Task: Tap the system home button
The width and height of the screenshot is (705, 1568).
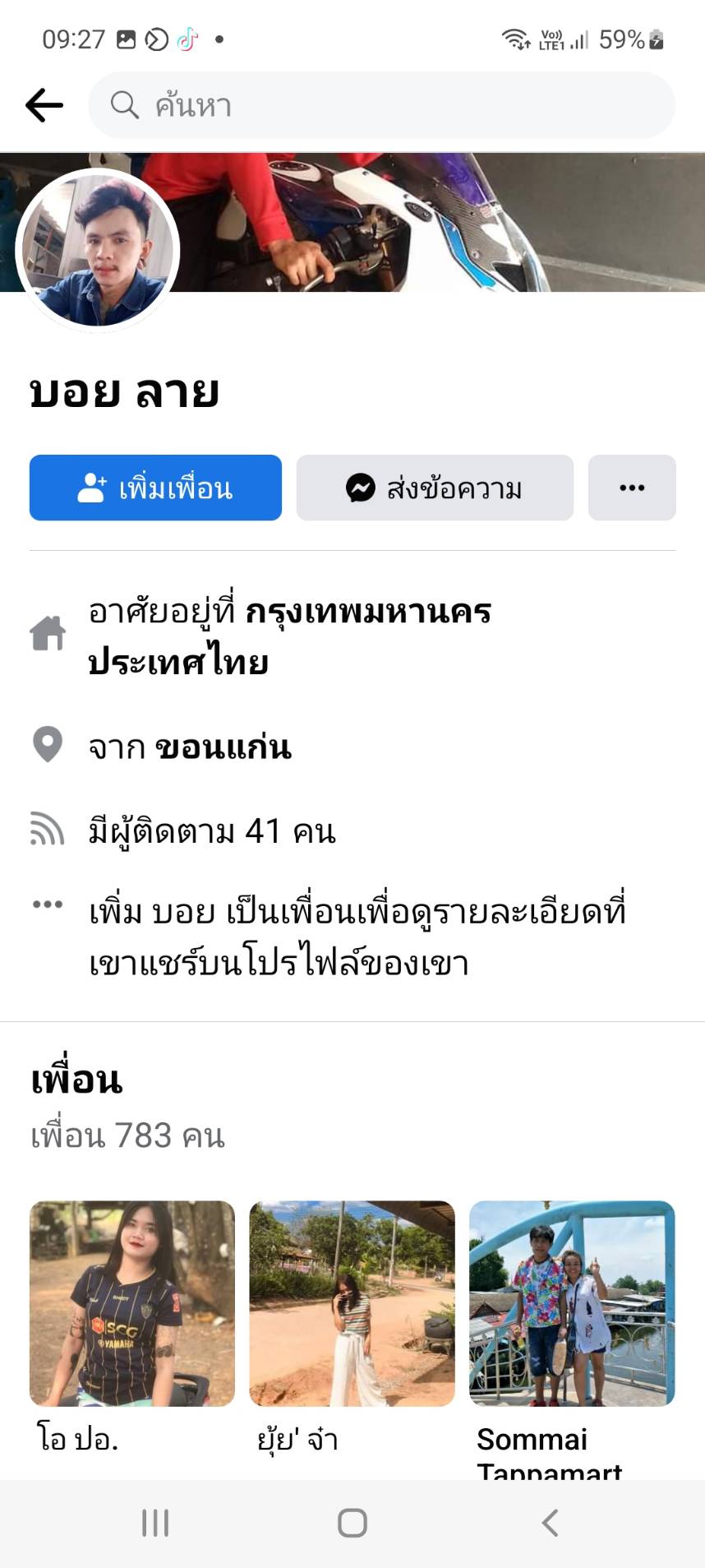Action: (x=352, y=1523)
